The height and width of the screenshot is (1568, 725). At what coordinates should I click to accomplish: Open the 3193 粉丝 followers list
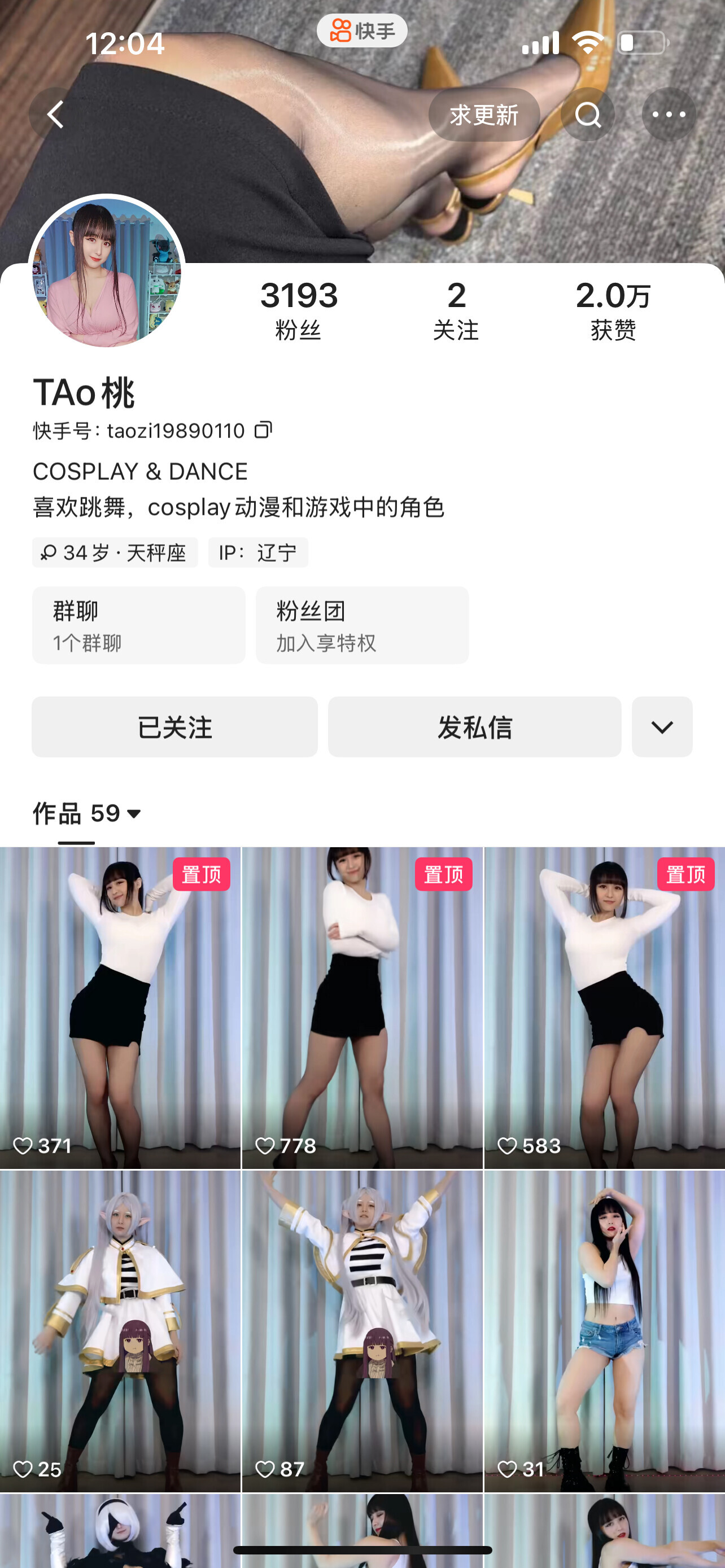pos(298,310)
